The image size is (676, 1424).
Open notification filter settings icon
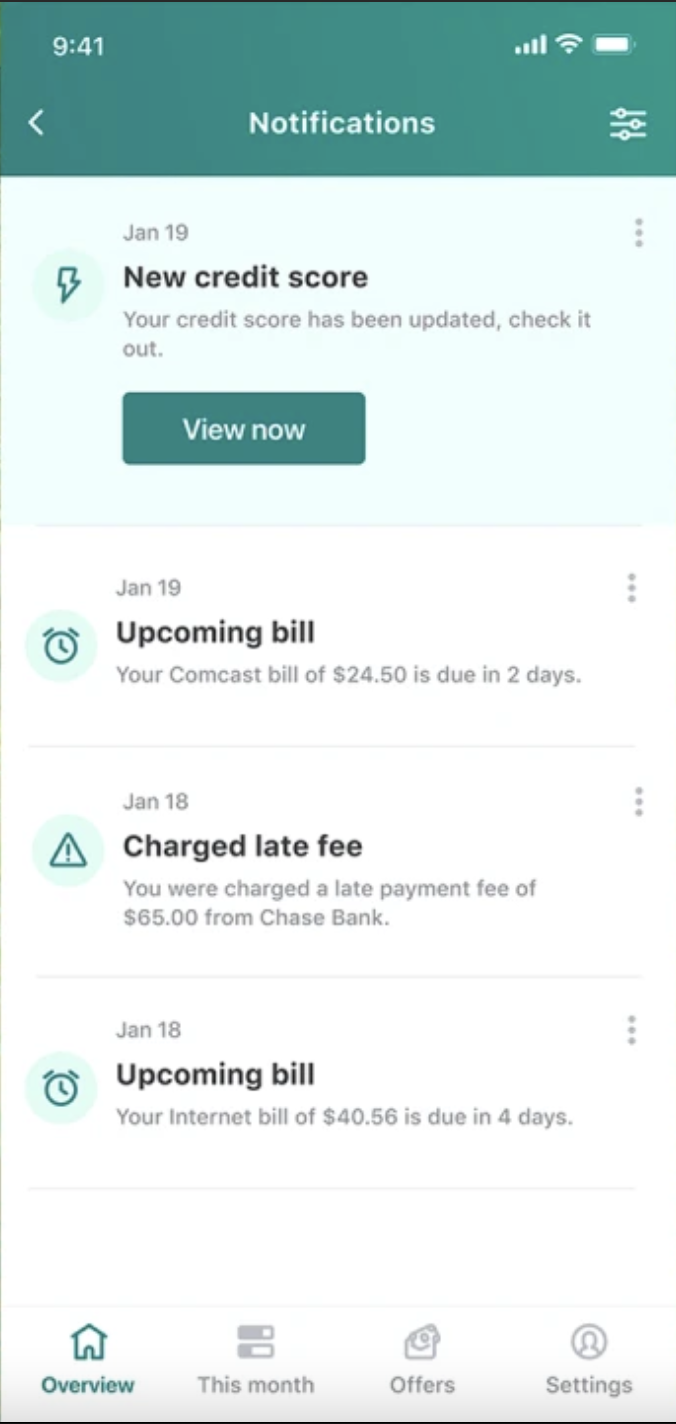(628, 124)
